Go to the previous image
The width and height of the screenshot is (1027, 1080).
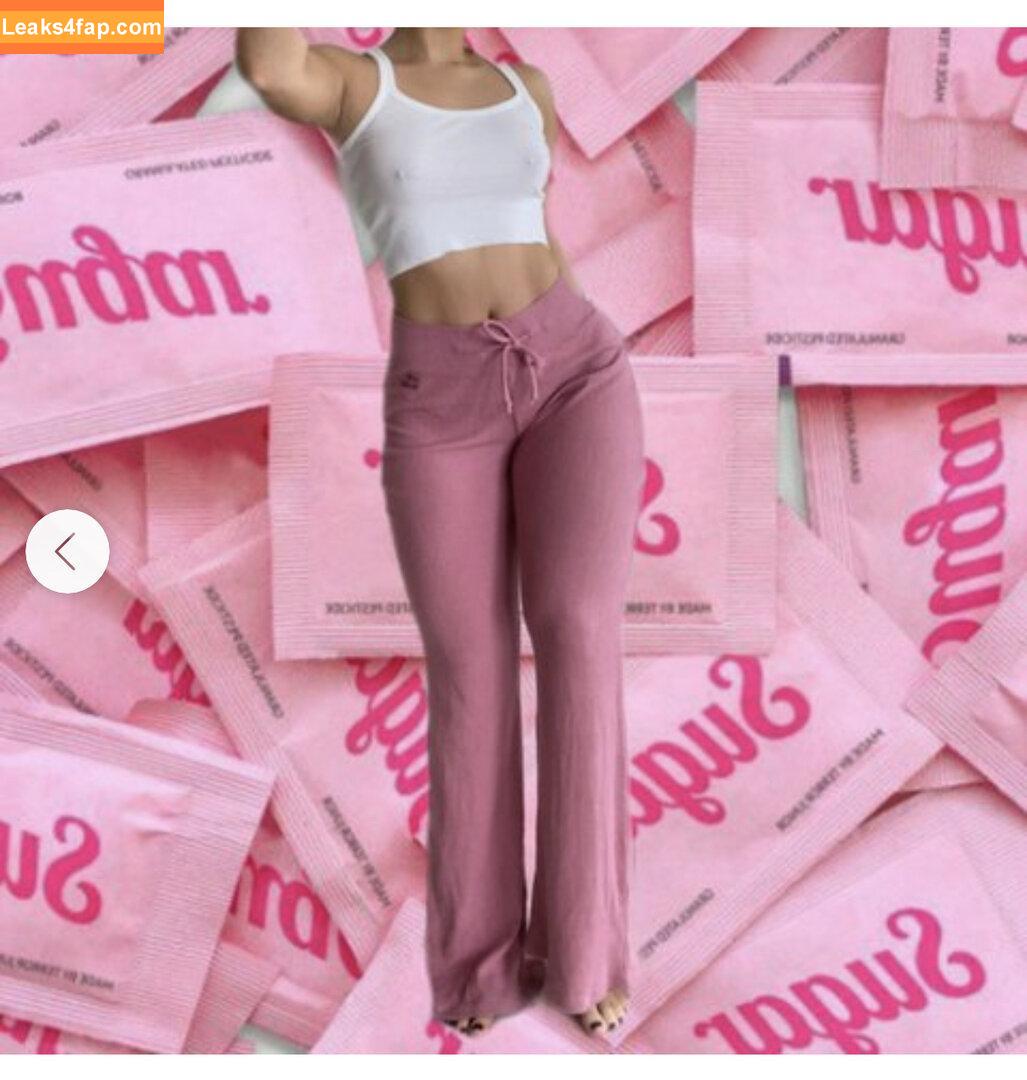pos(67,551)
